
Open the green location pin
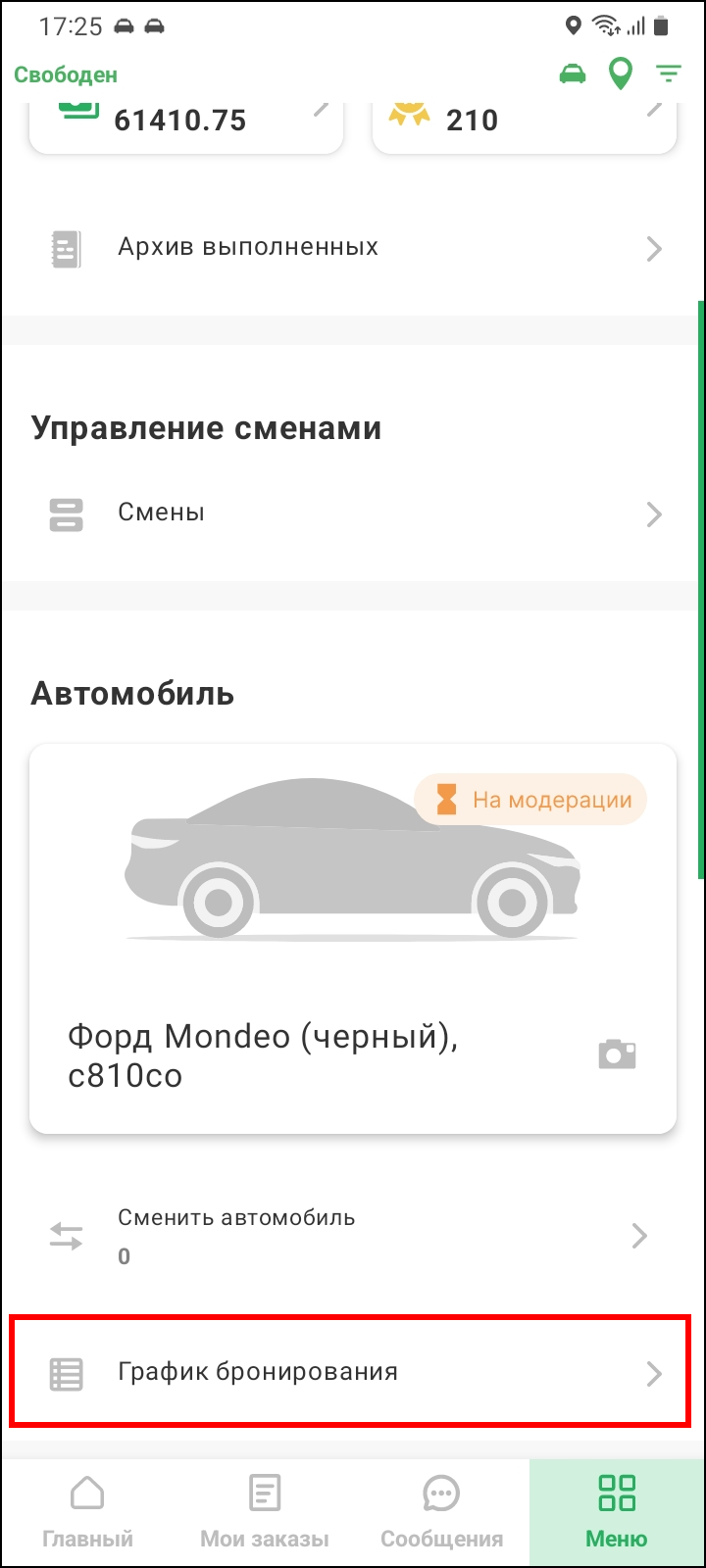(620, 74)
